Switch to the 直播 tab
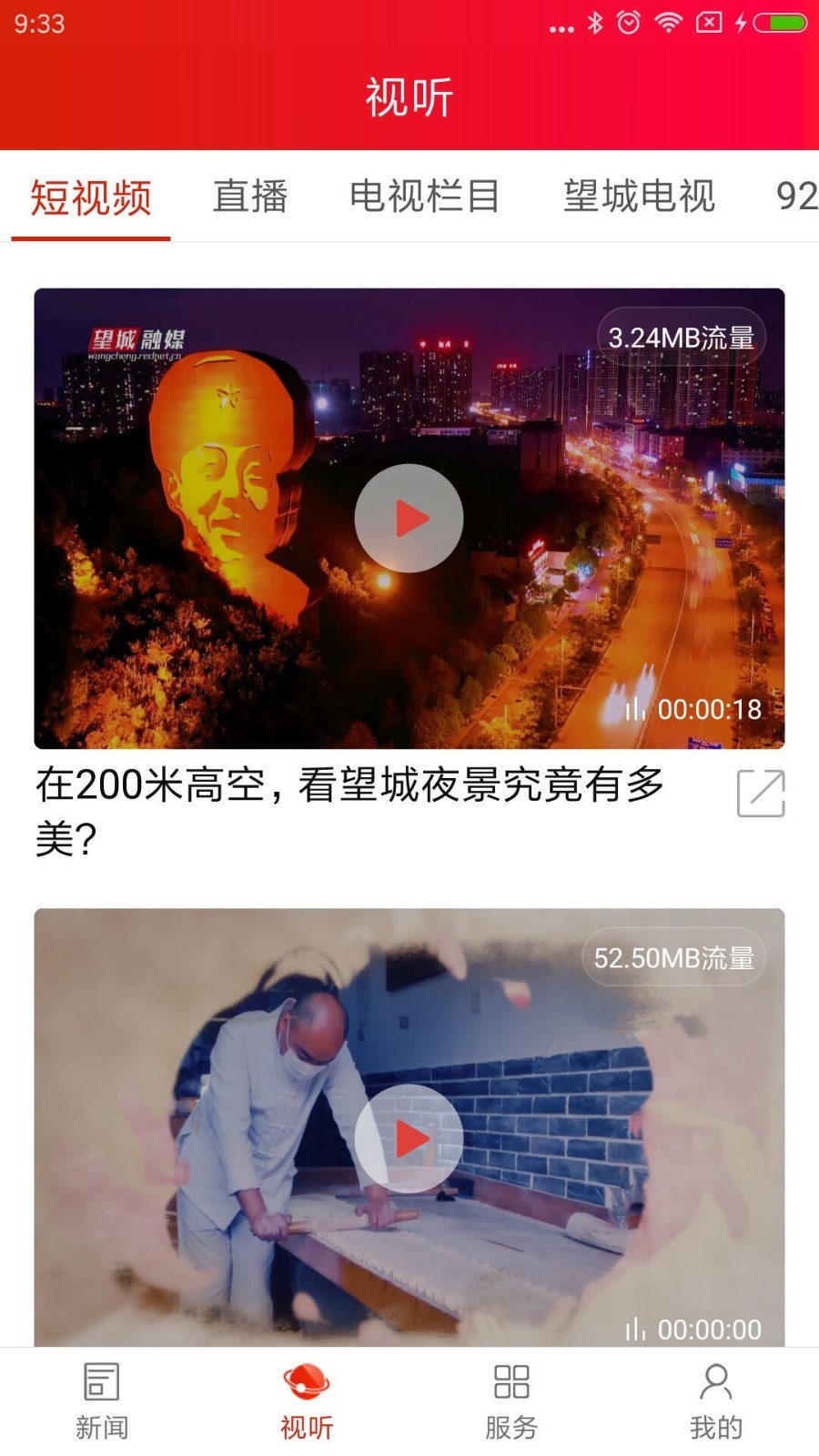Screen dimensions: 819x1456 click(250, 197)
